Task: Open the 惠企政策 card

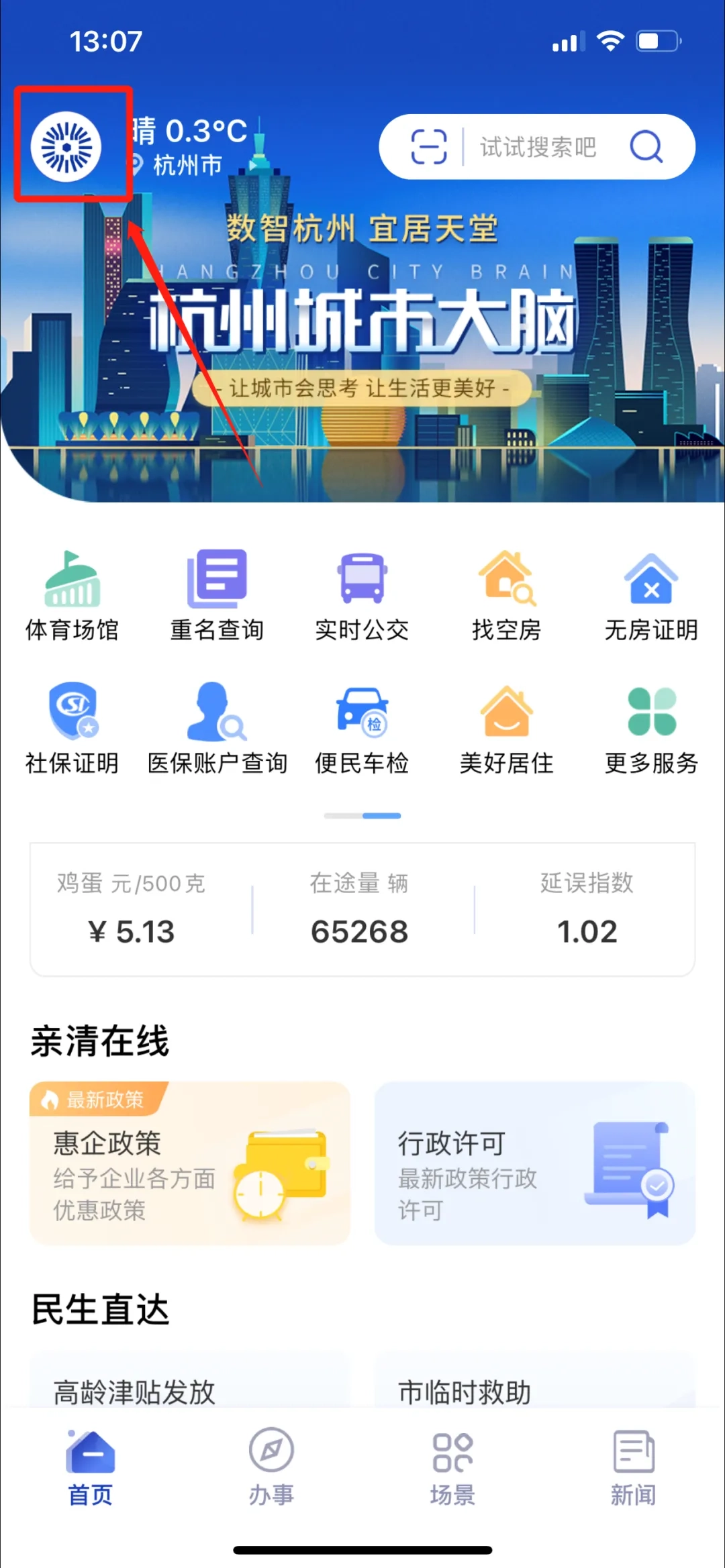Action: (190, 1163)
